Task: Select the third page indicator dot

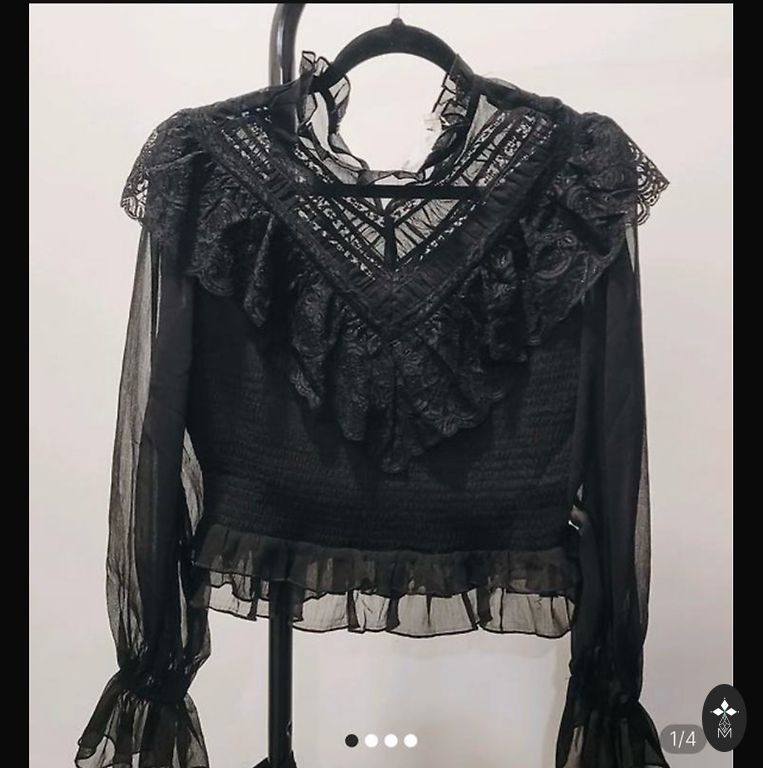Action: click(x=391, y=740)
